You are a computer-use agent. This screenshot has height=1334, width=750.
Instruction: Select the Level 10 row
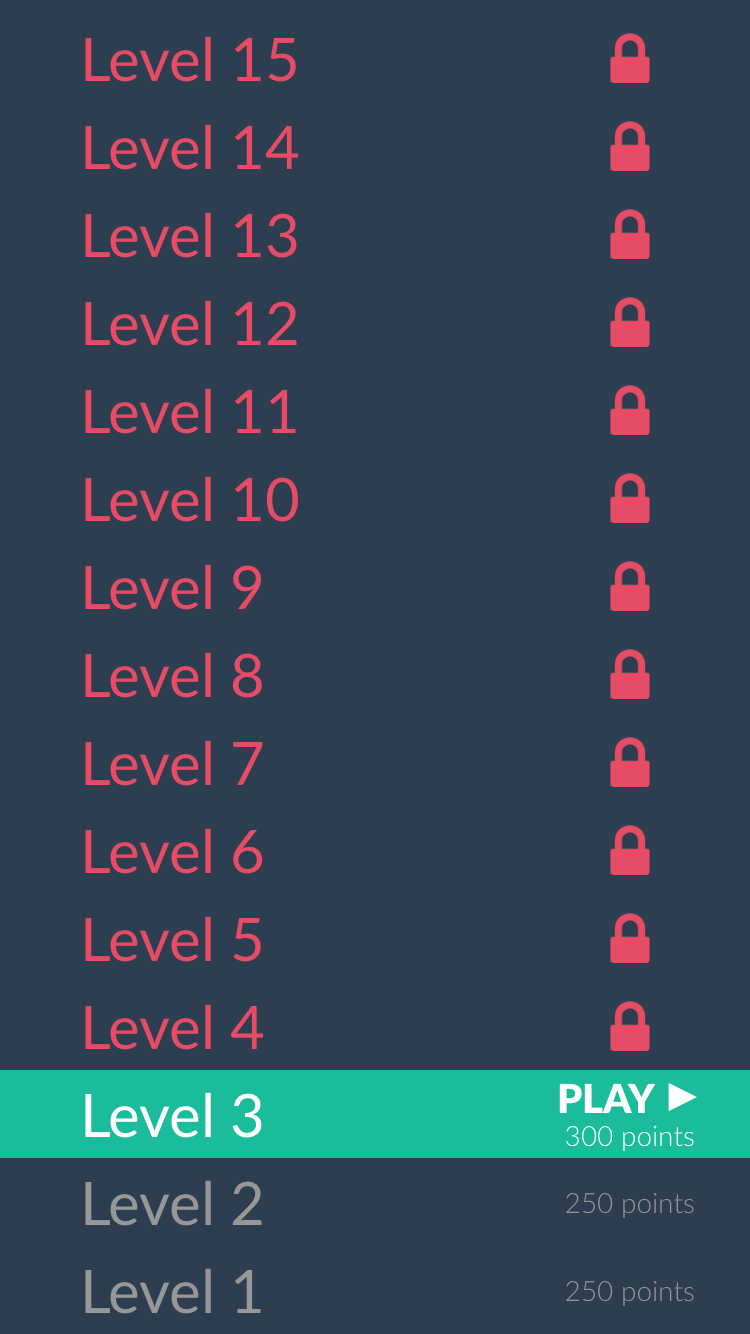[x=375, y=498]
